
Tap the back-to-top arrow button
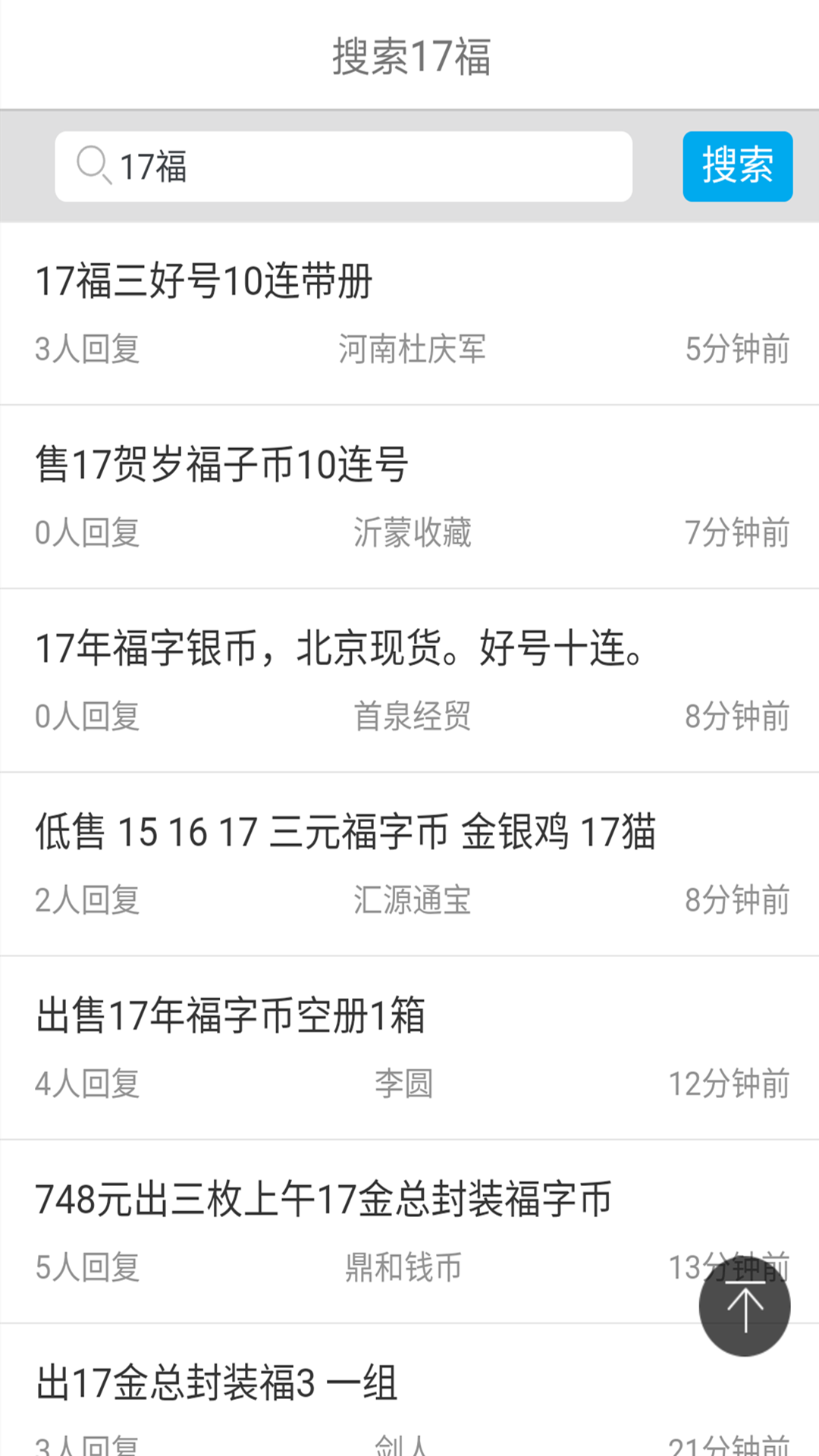click(x=746, y=1309)
